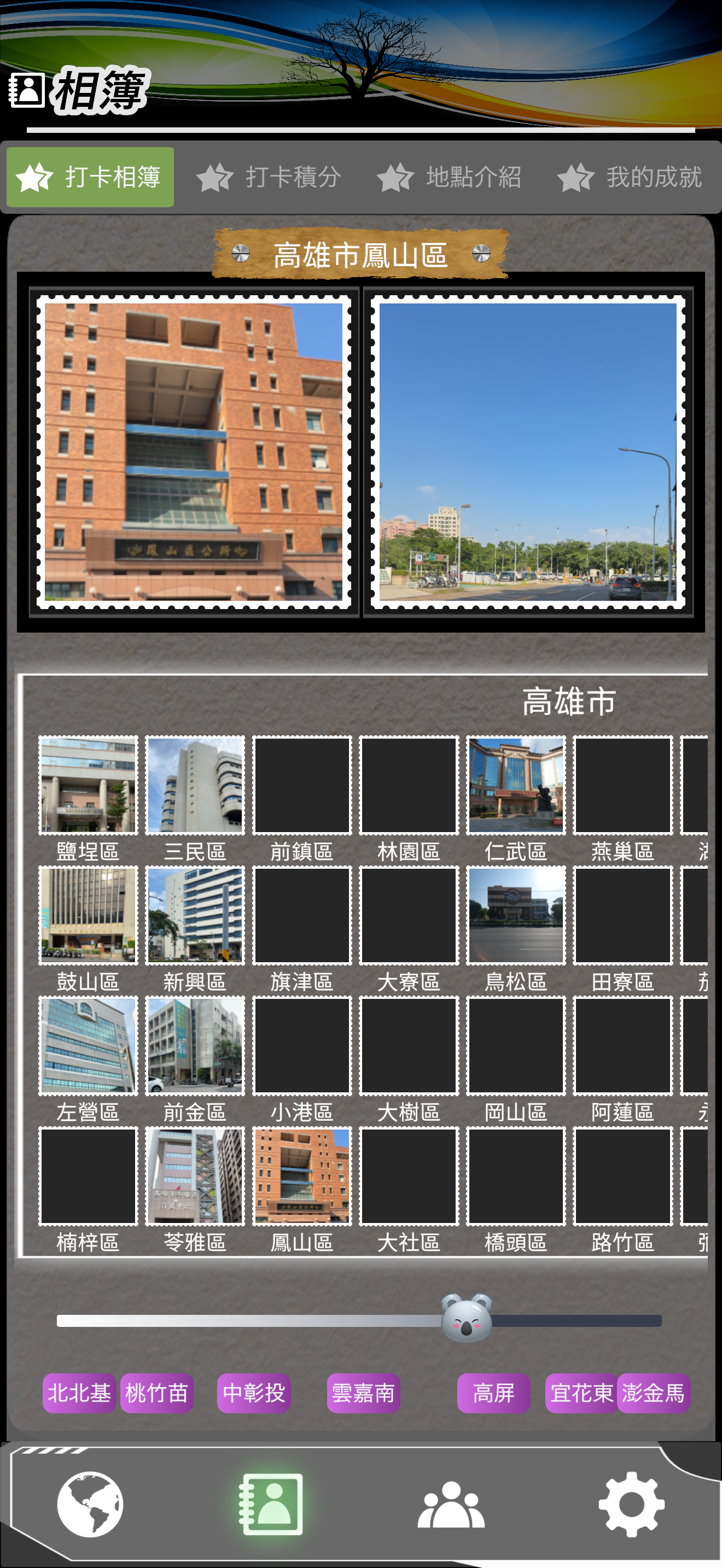Open the 鹽埕區 photo stamp
Image resolution: width=722 pixels, height=1568 pixels.
click(x=88, y=785)
